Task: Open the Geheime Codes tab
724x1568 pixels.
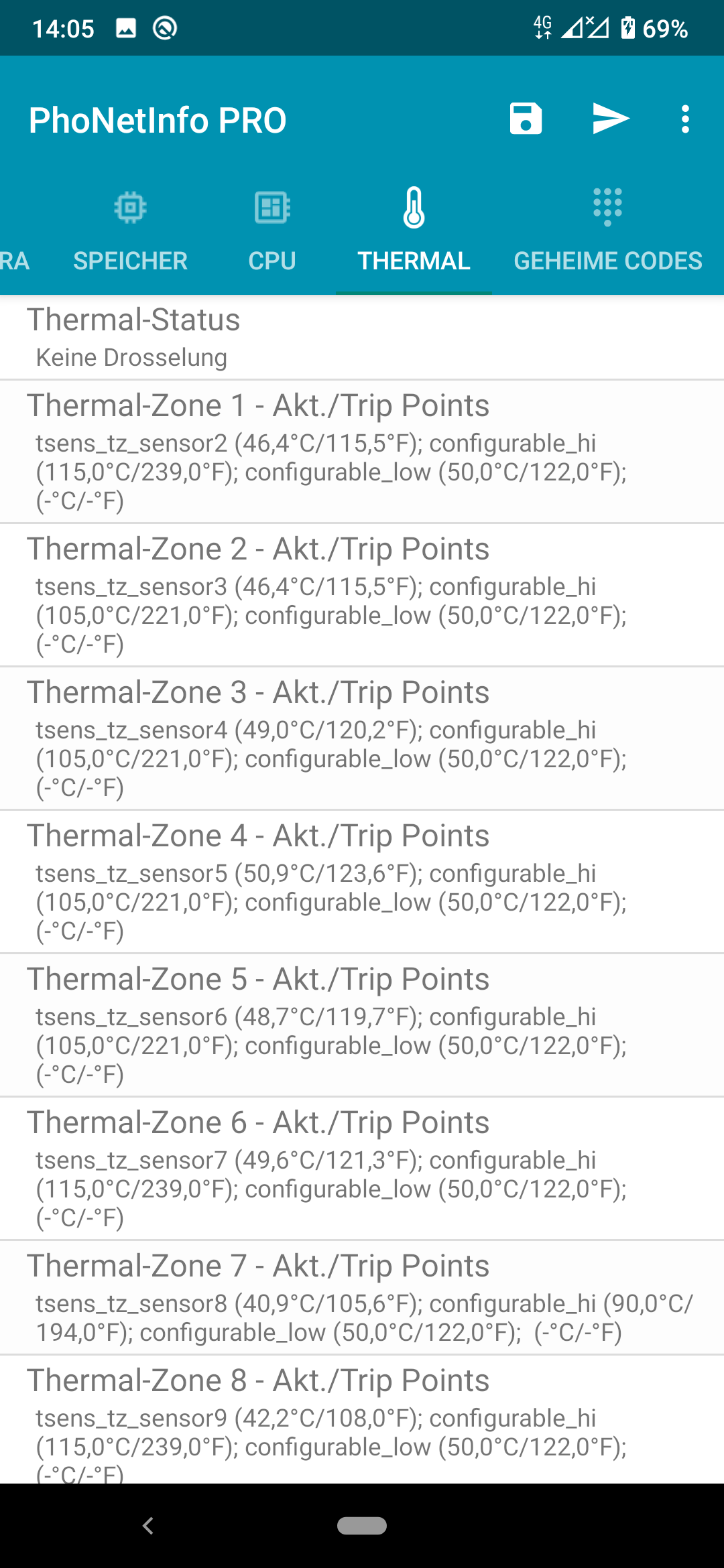Action: (x=607, y=232)
